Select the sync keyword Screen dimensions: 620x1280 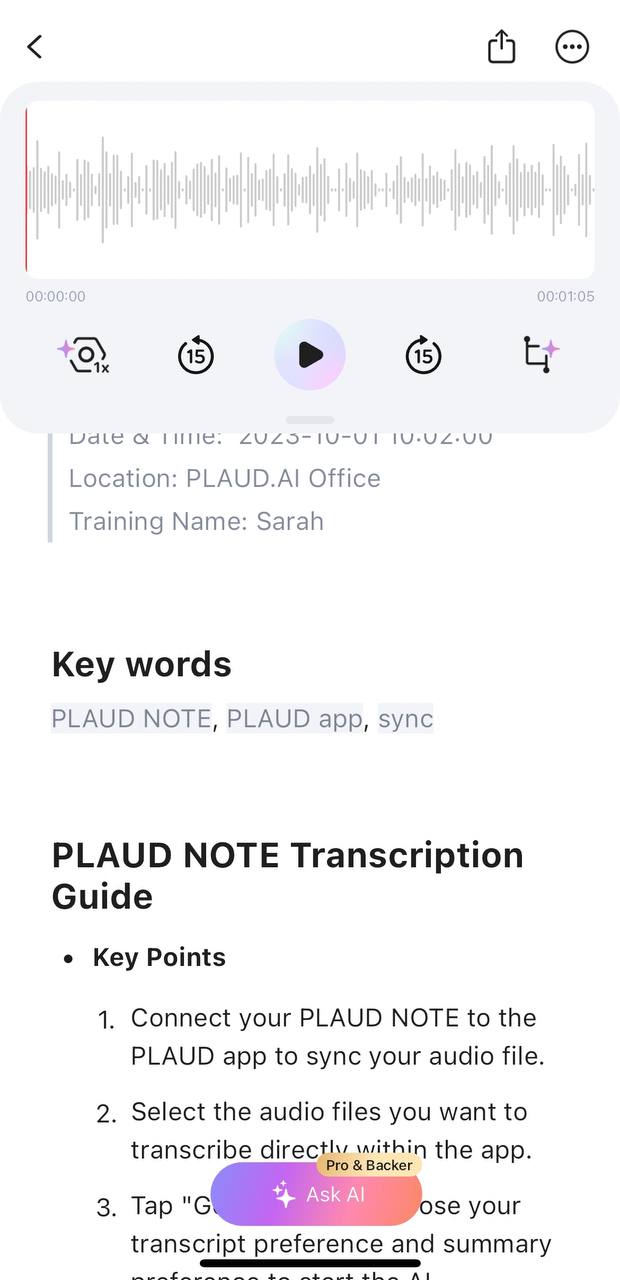click(x=406, y=718)
